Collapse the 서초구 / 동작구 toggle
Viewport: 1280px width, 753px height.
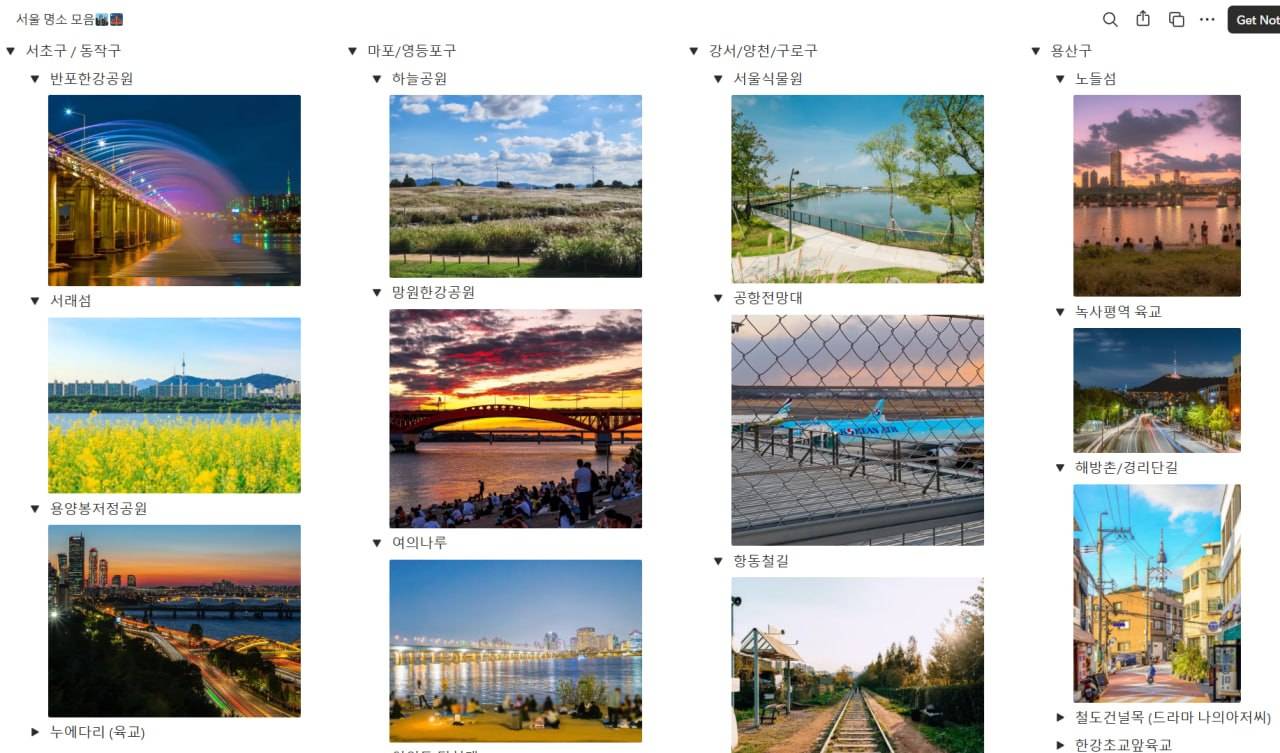11,51
